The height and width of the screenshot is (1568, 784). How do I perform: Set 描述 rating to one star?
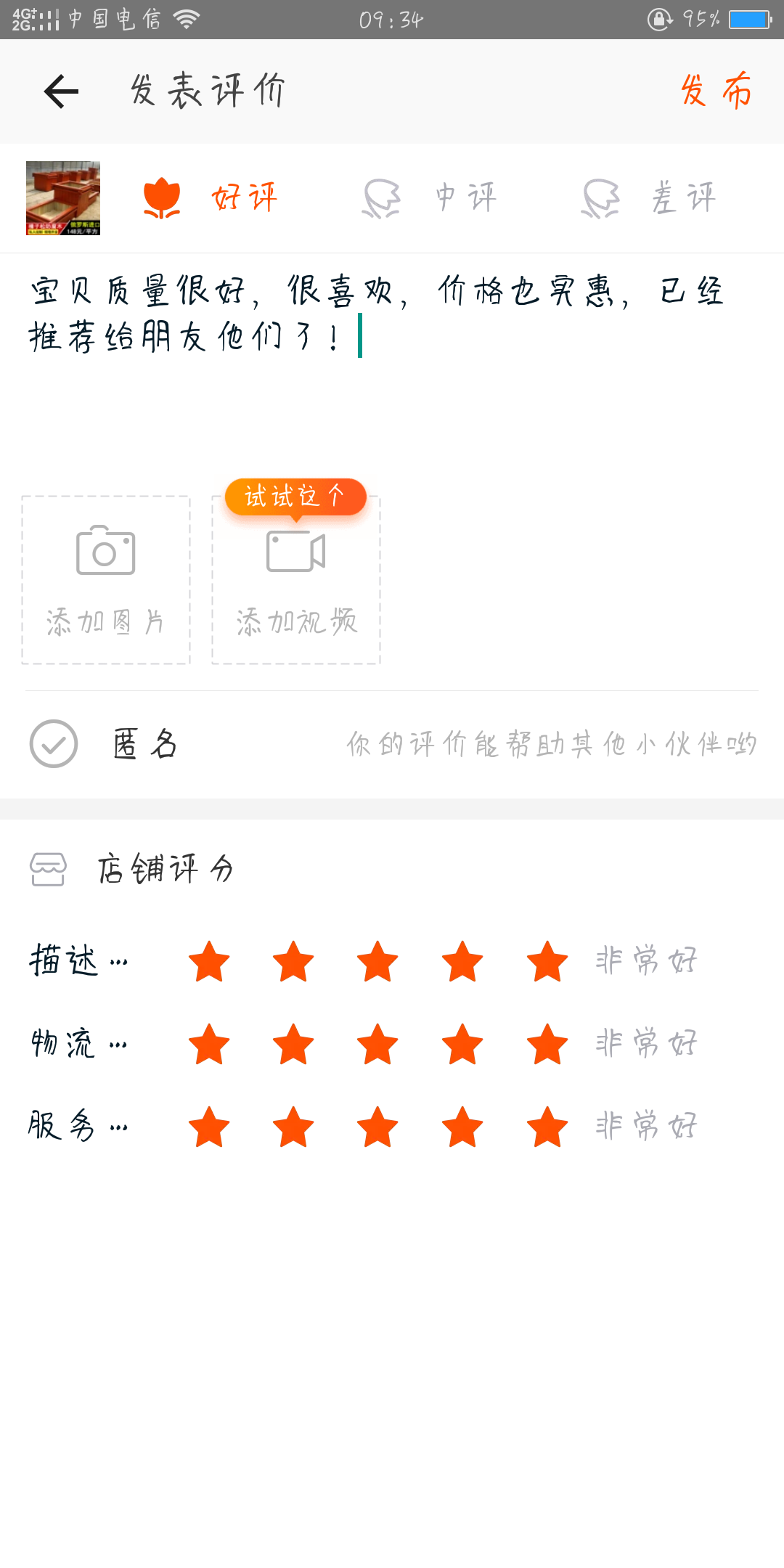(209, 961)
